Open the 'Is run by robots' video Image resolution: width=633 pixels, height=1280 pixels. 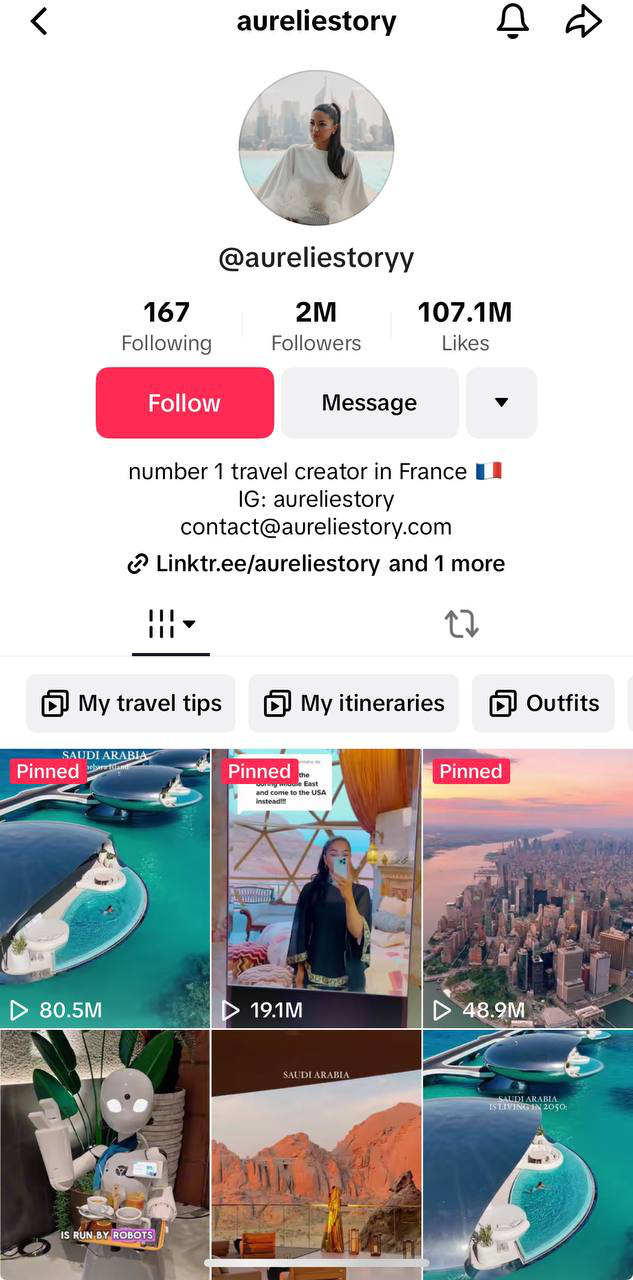(105, 1150)
